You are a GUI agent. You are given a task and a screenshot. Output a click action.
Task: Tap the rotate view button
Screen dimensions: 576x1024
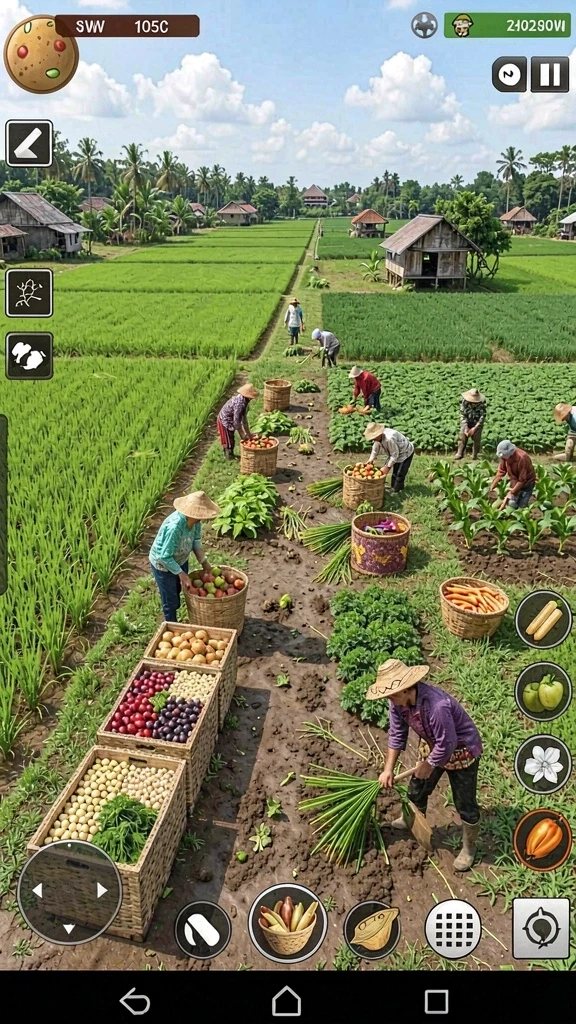(x=541, y=928)
